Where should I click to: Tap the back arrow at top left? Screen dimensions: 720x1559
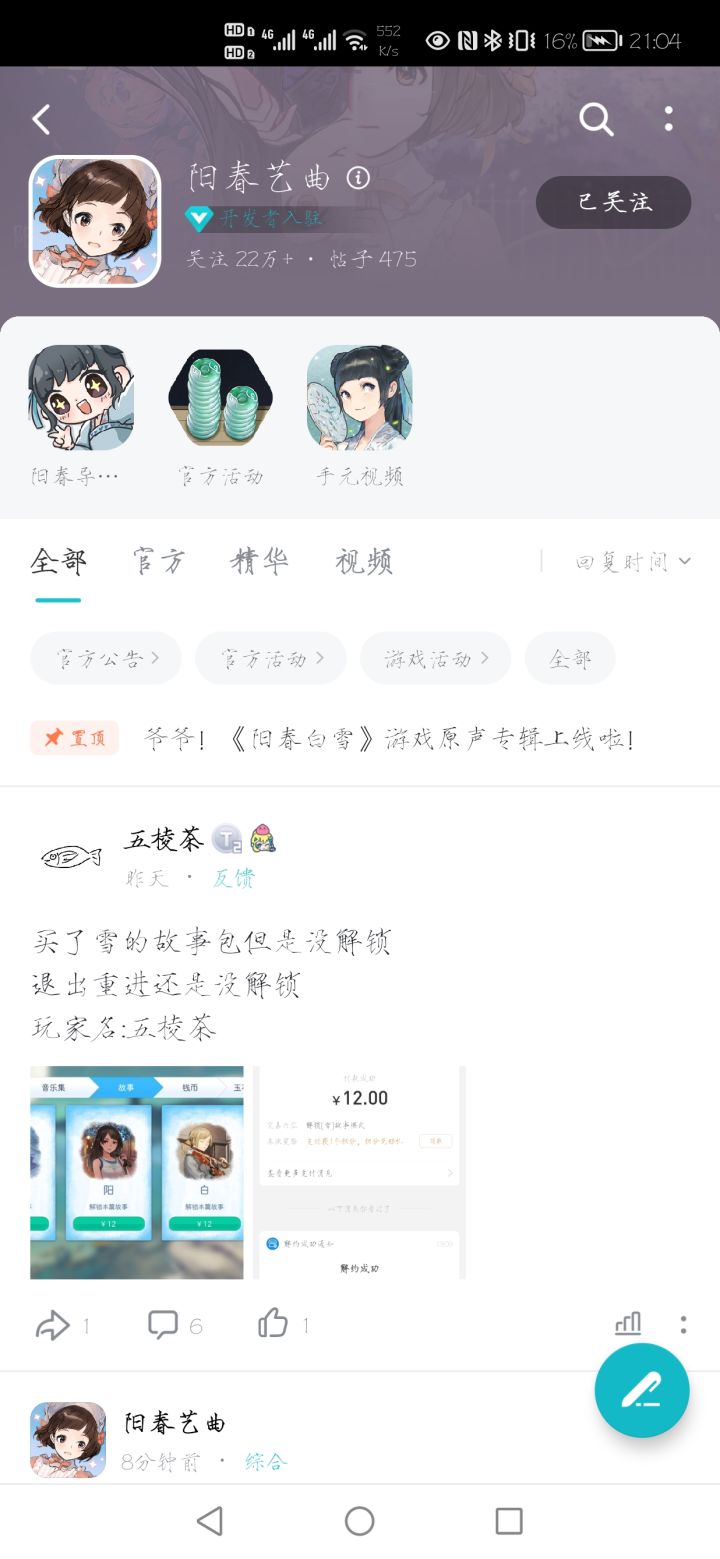40,119
